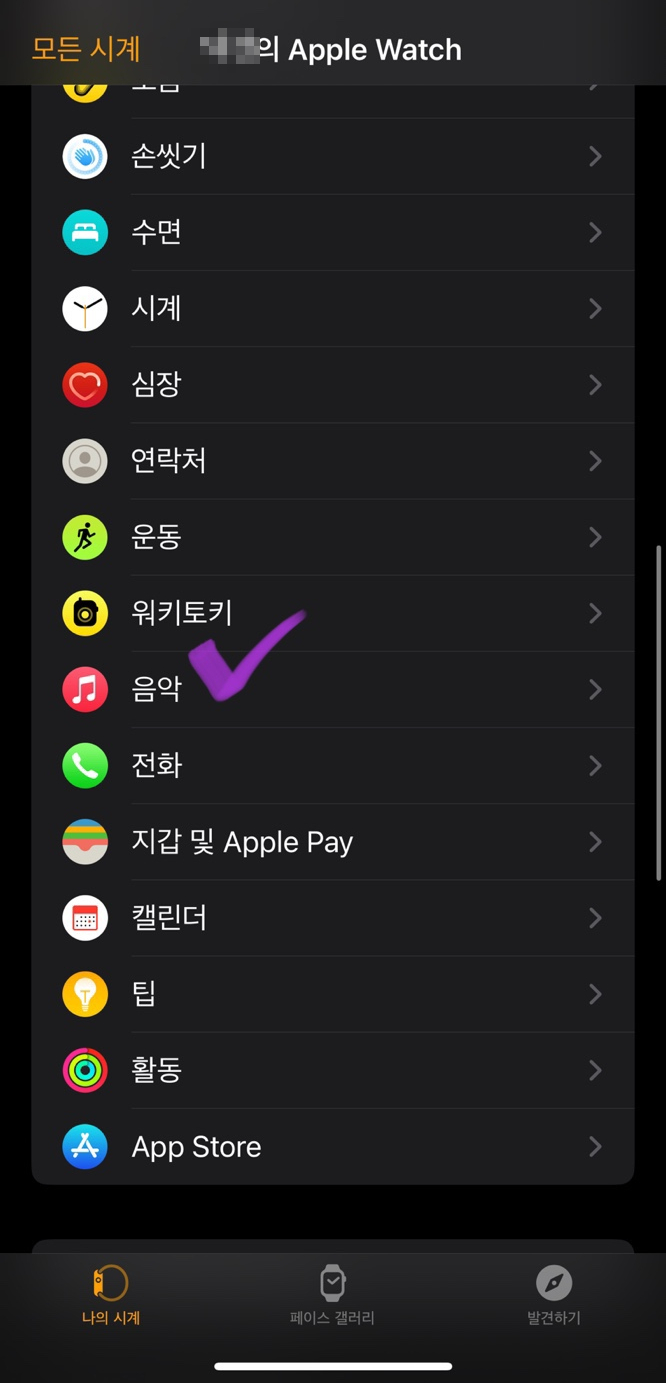This screenshot has height=1383, width=666.
Task: Open 심장 settings
Action: (x=333, y=385)
